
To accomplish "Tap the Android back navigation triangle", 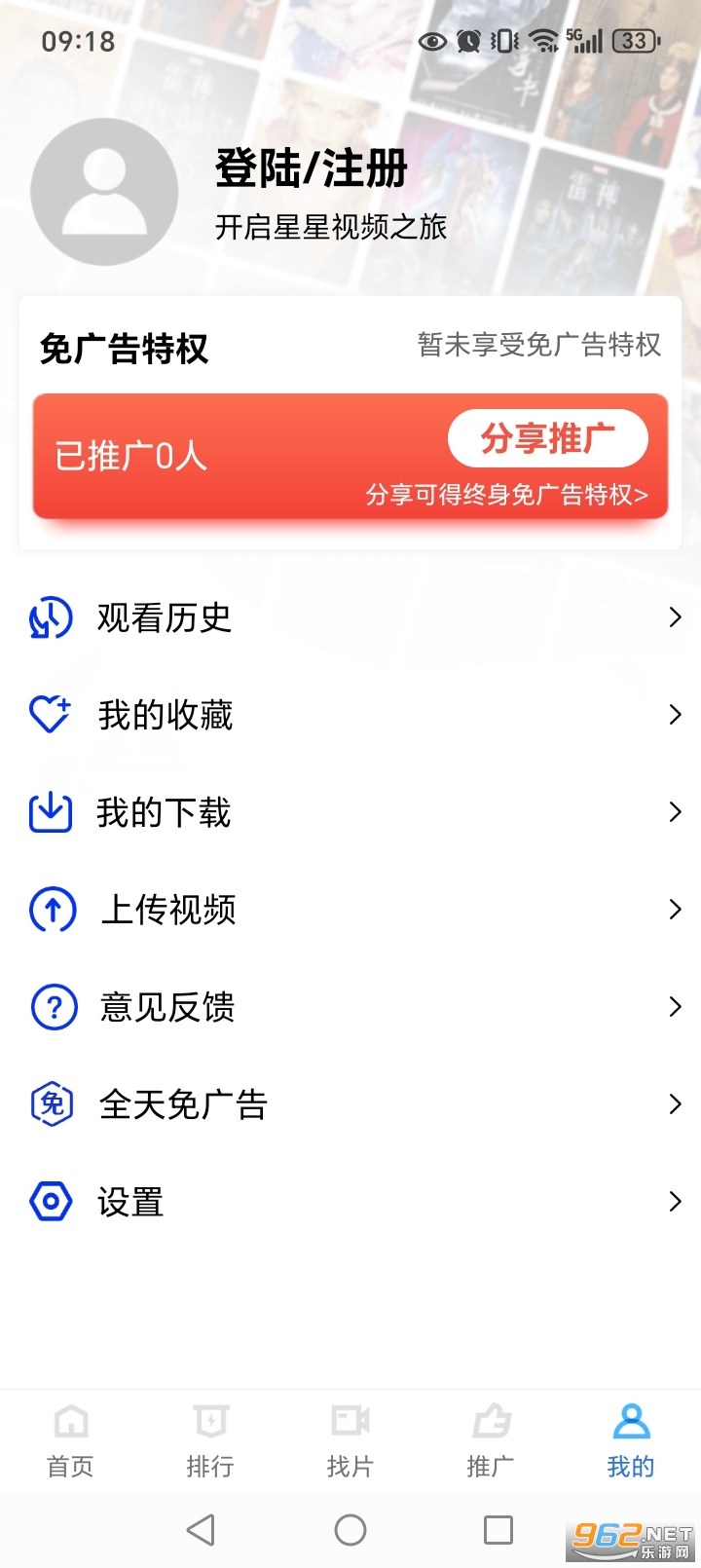I will click(x=202, y=1529).
